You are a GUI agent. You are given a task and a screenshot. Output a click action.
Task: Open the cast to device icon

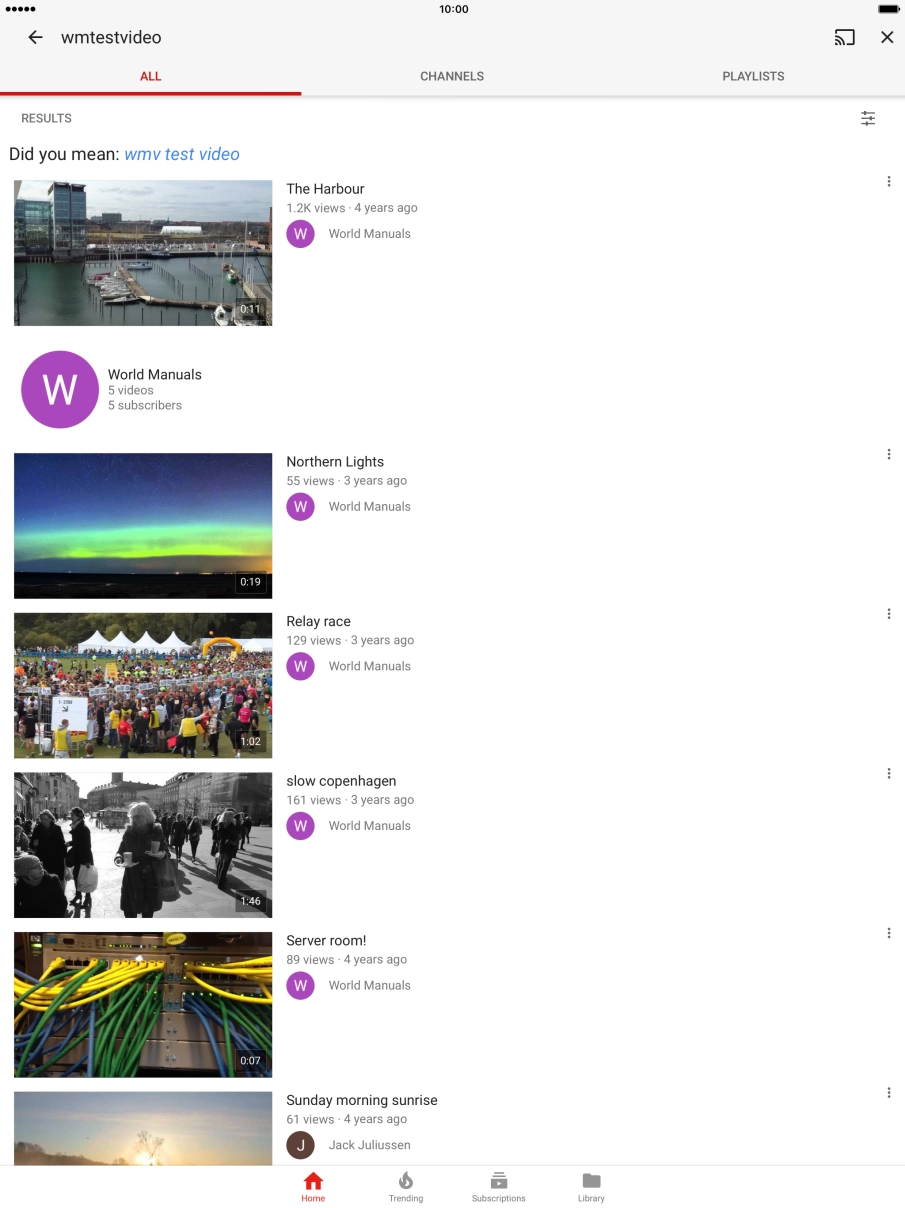[x=845, y=38]
